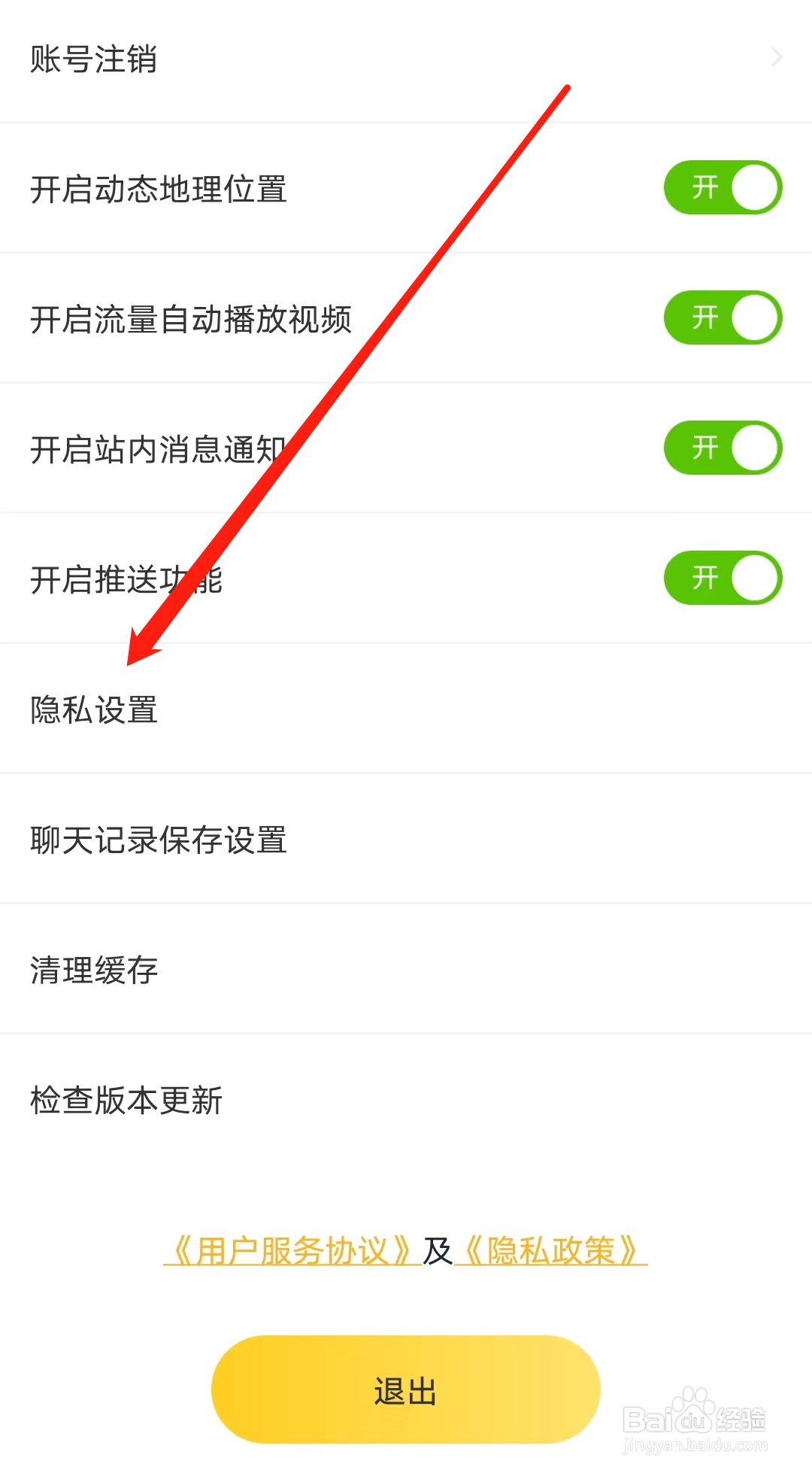
Task: Disable the 开启站内消息通知 switch
Action: [722, 448]
